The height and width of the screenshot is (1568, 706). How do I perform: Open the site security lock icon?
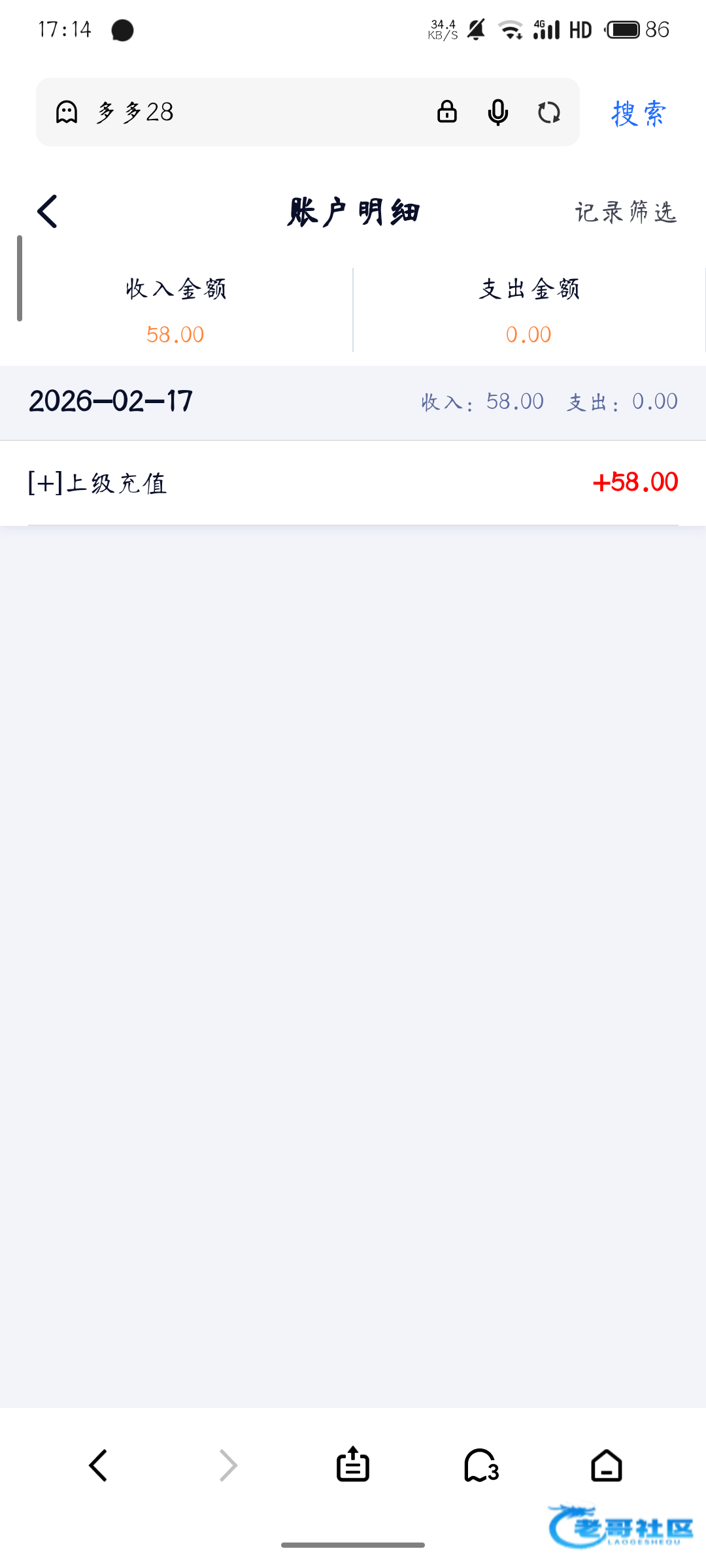(447, 112)
